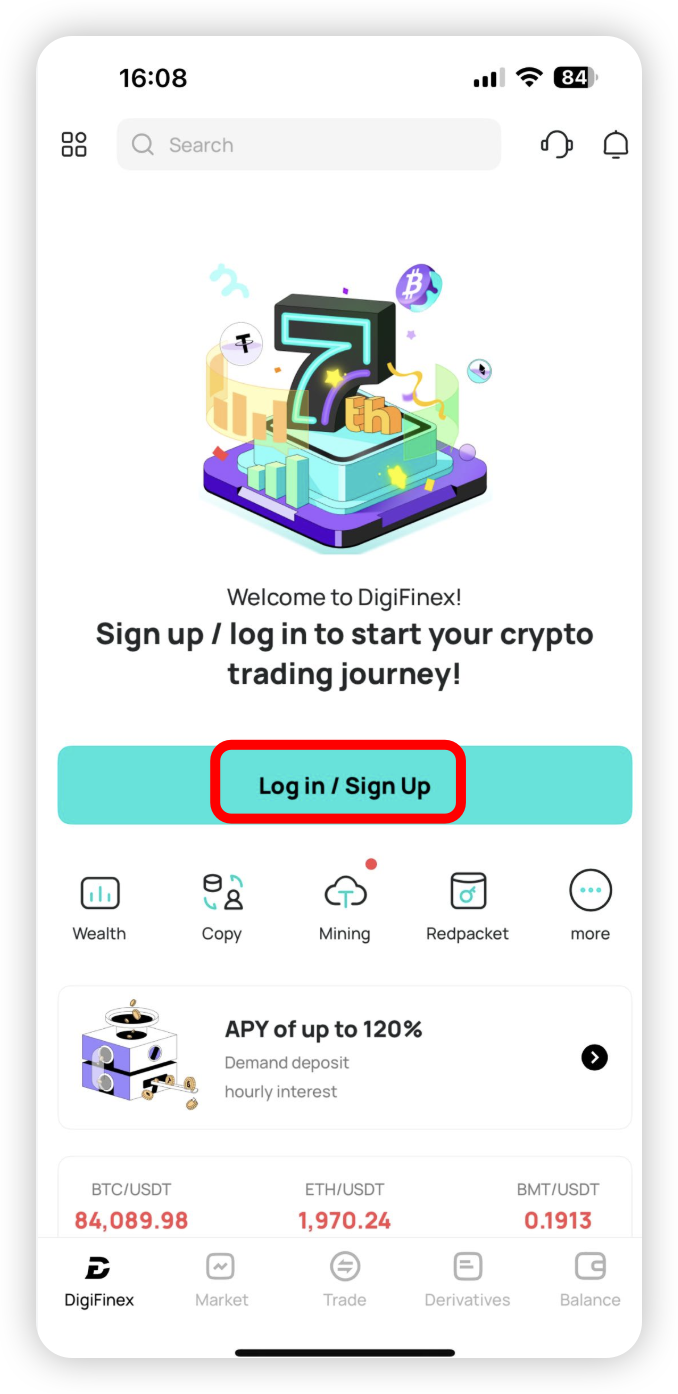Show more shortcuts
Viewport: 678px width, 1394px height.
pos(590,906)
